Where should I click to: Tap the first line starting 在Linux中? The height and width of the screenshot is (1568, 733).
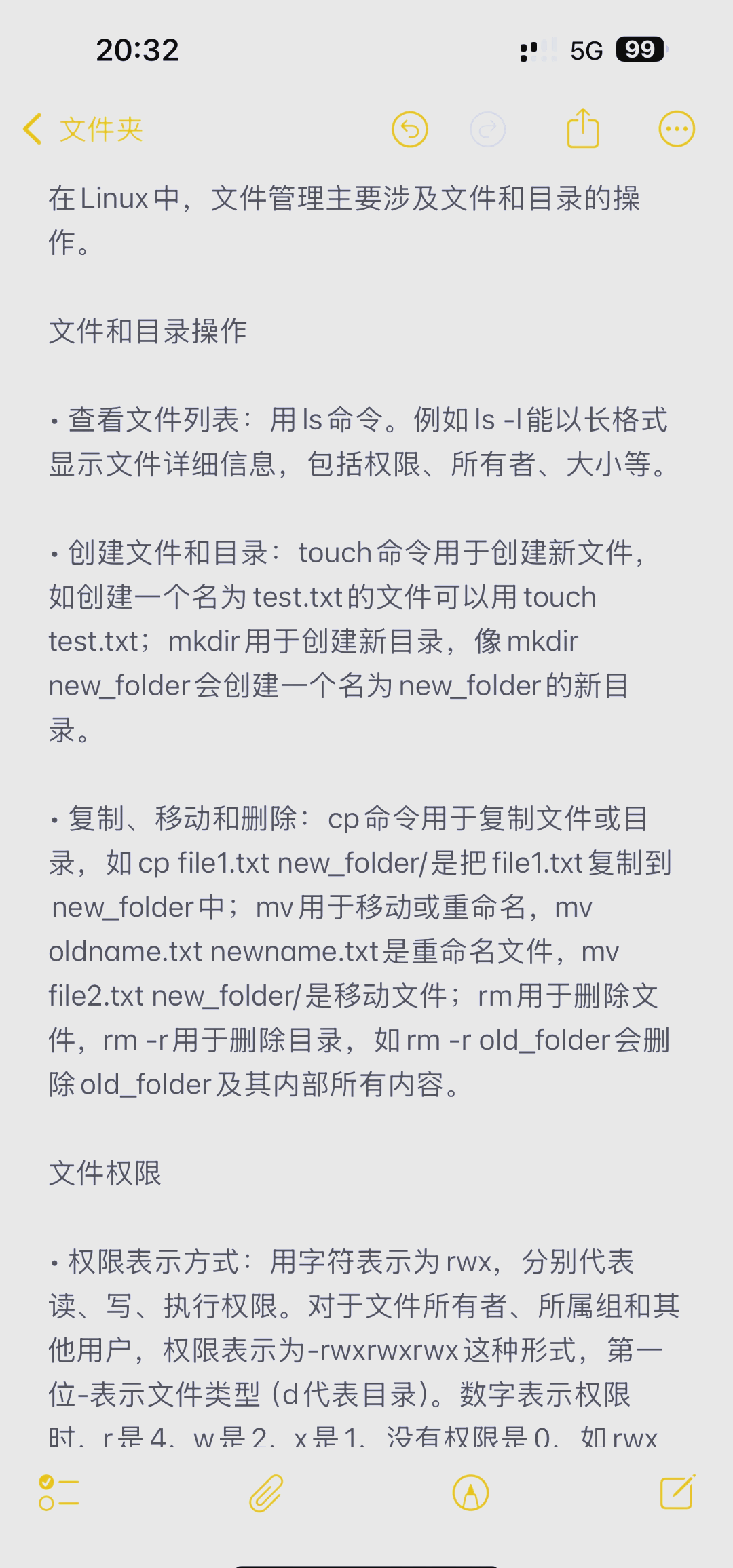[339, 197]
